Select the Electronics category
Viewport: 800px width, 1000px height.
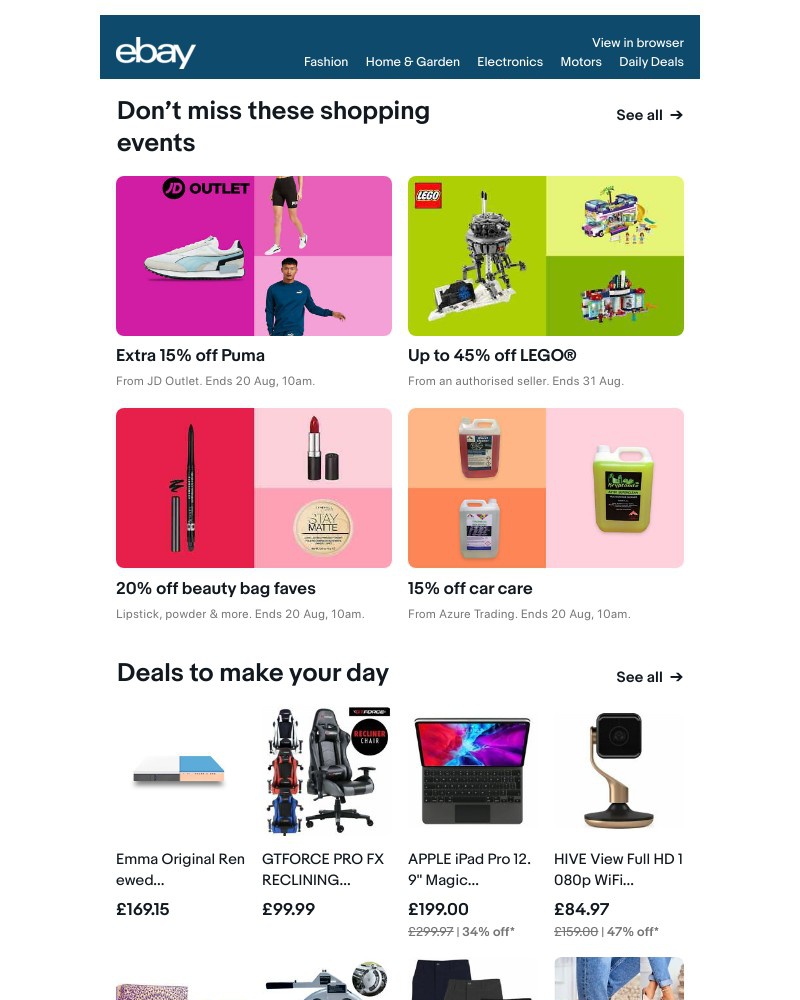point(509,62)
